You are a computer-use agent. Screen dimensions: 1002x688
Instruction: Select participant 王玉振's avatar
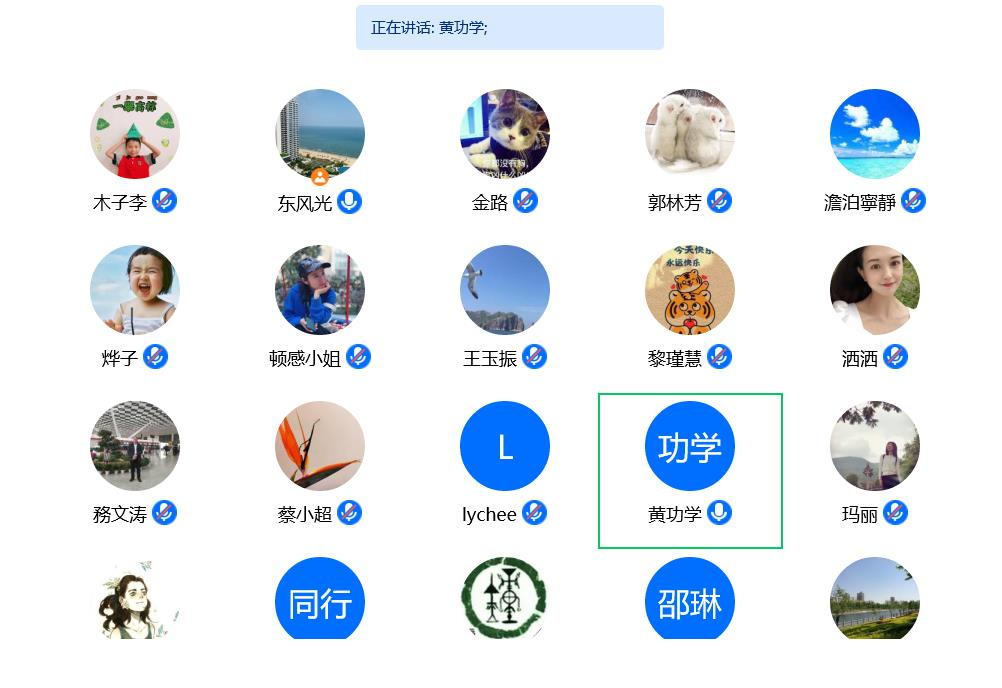[505, 291]
